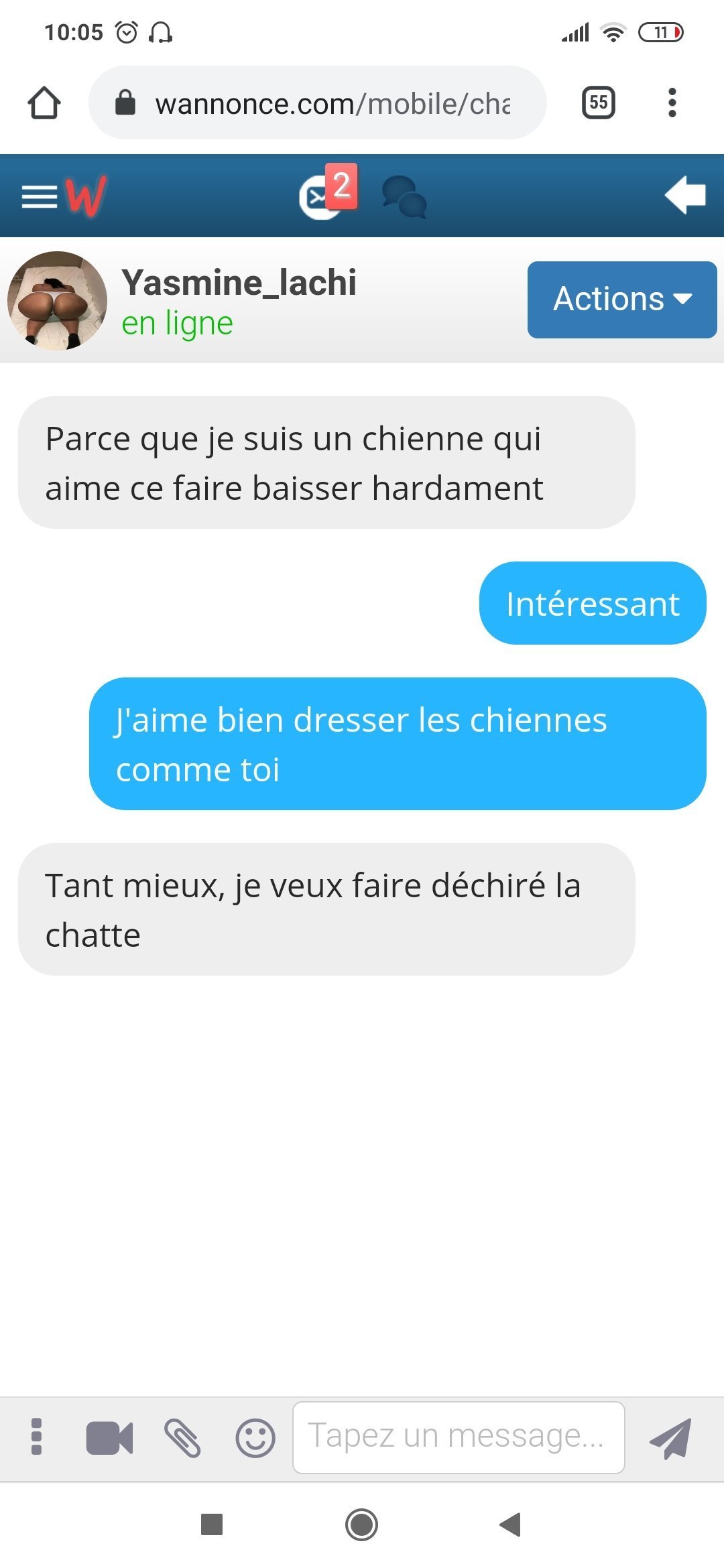Image resolution: width=724 pixels, height=1568 pixels.
Task: Go to the browser home page
Action: (x=44, y=103)
